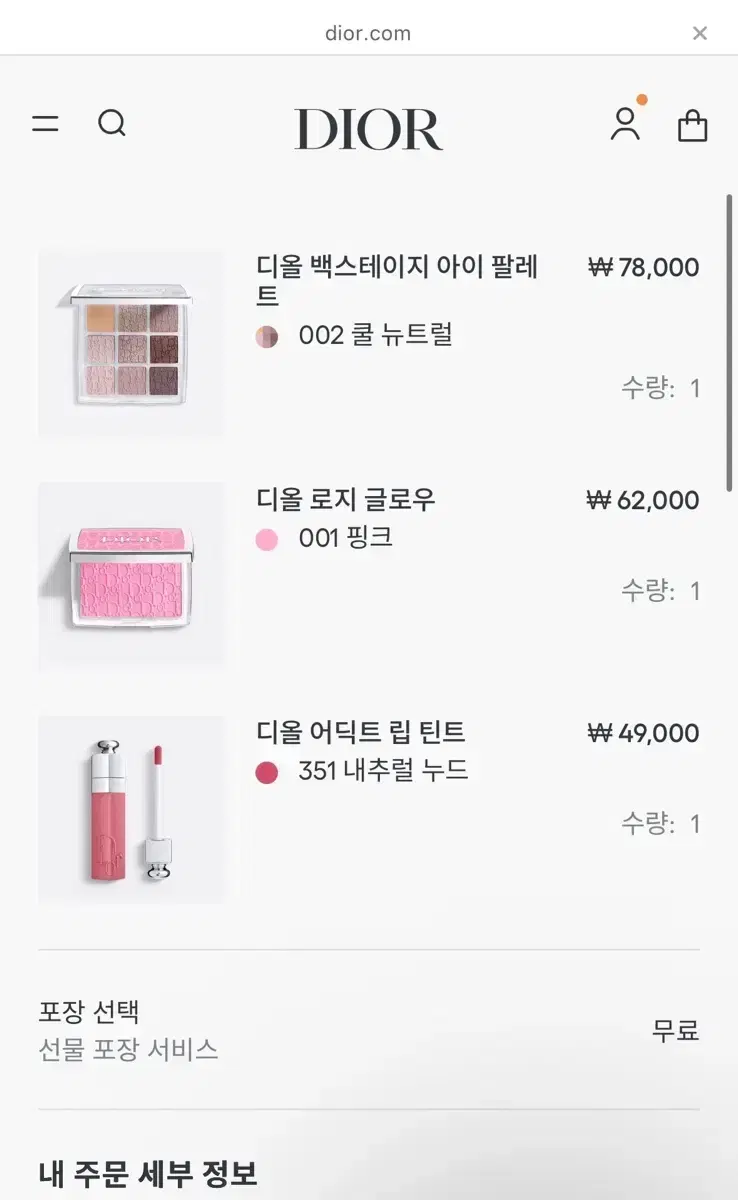Open the hamburger navigation menu
The width and height of the screenshot is (738, 1200).
pos(45,124)
